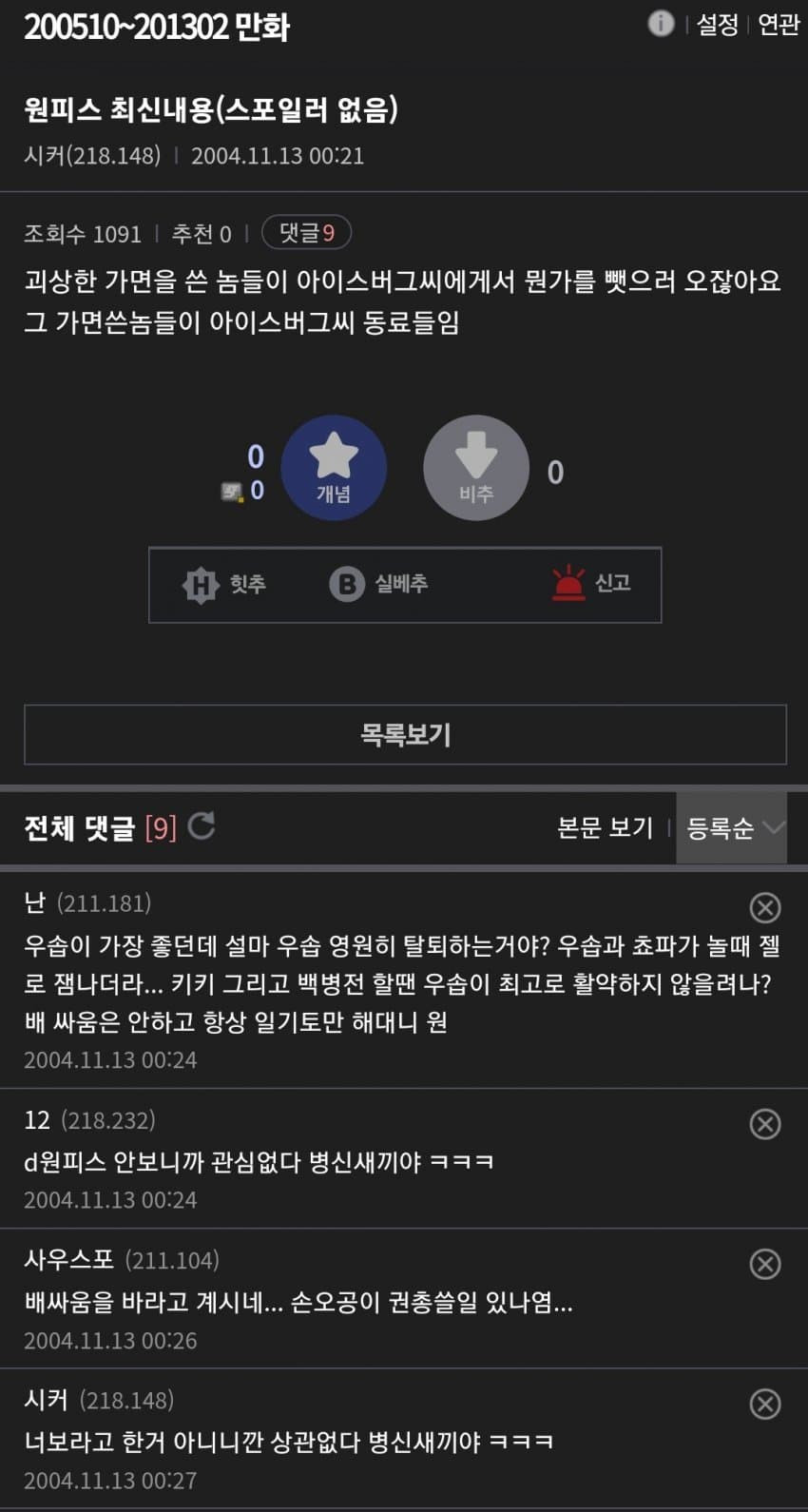The height and width of the screenshot is (1512, 808).
Task: Report the post with 신고
Action: [591, 584]
